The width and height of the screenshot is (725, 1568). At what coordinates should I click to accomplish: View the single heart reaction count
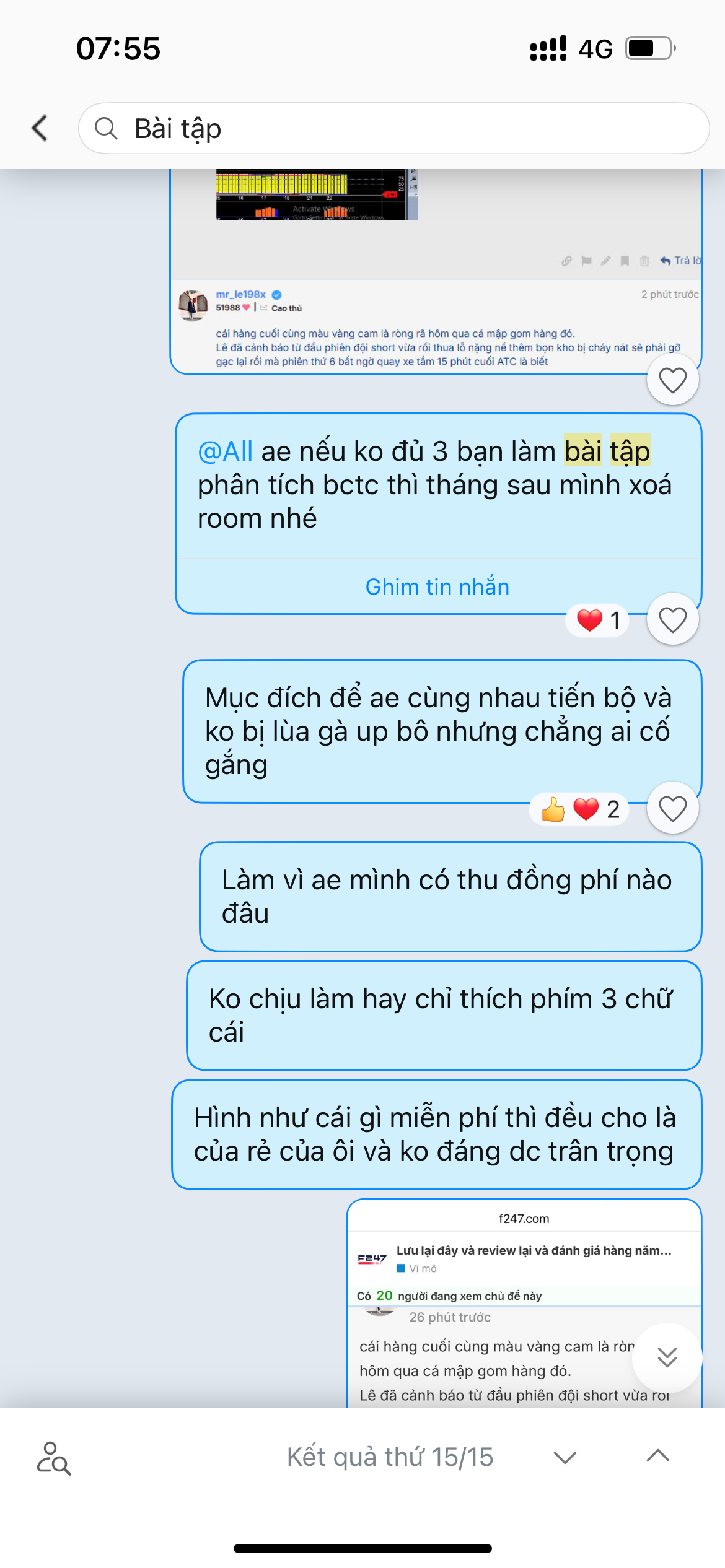[x=597, y=620]
